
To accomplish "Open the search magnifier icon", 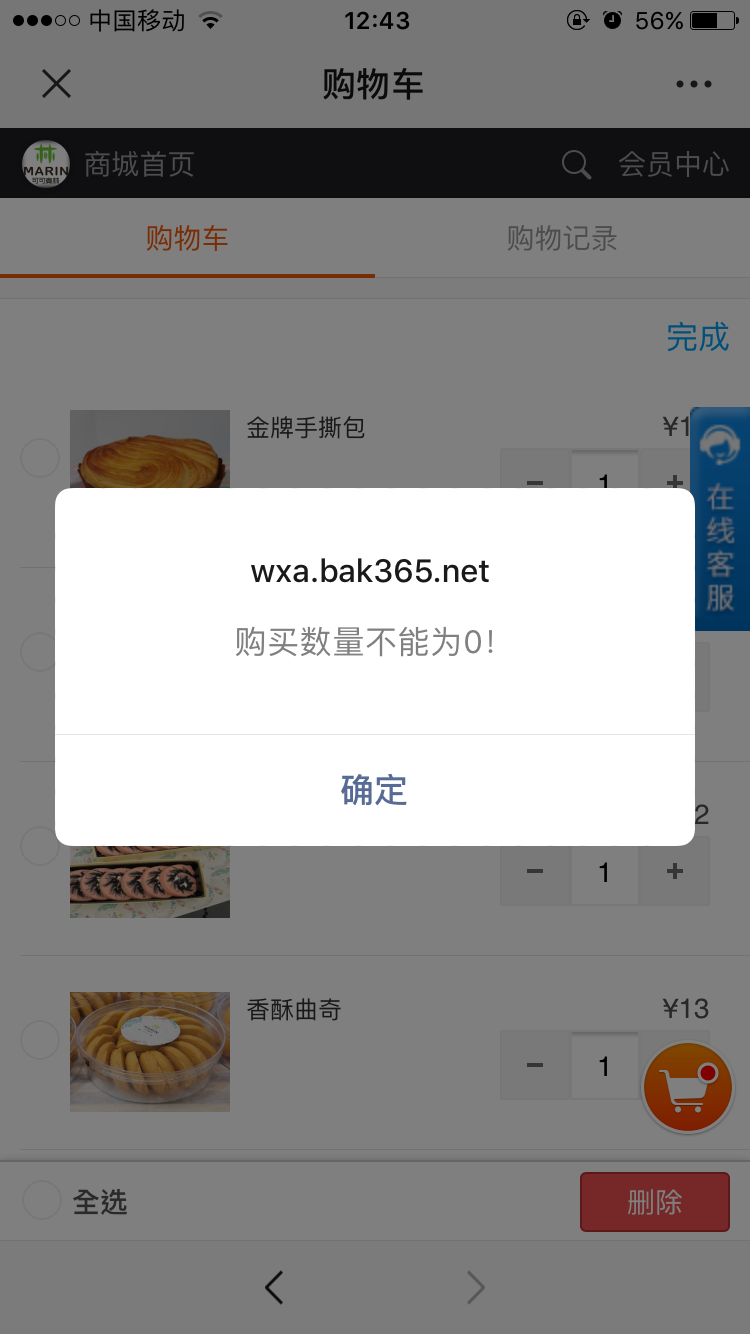I will point(576,164).
